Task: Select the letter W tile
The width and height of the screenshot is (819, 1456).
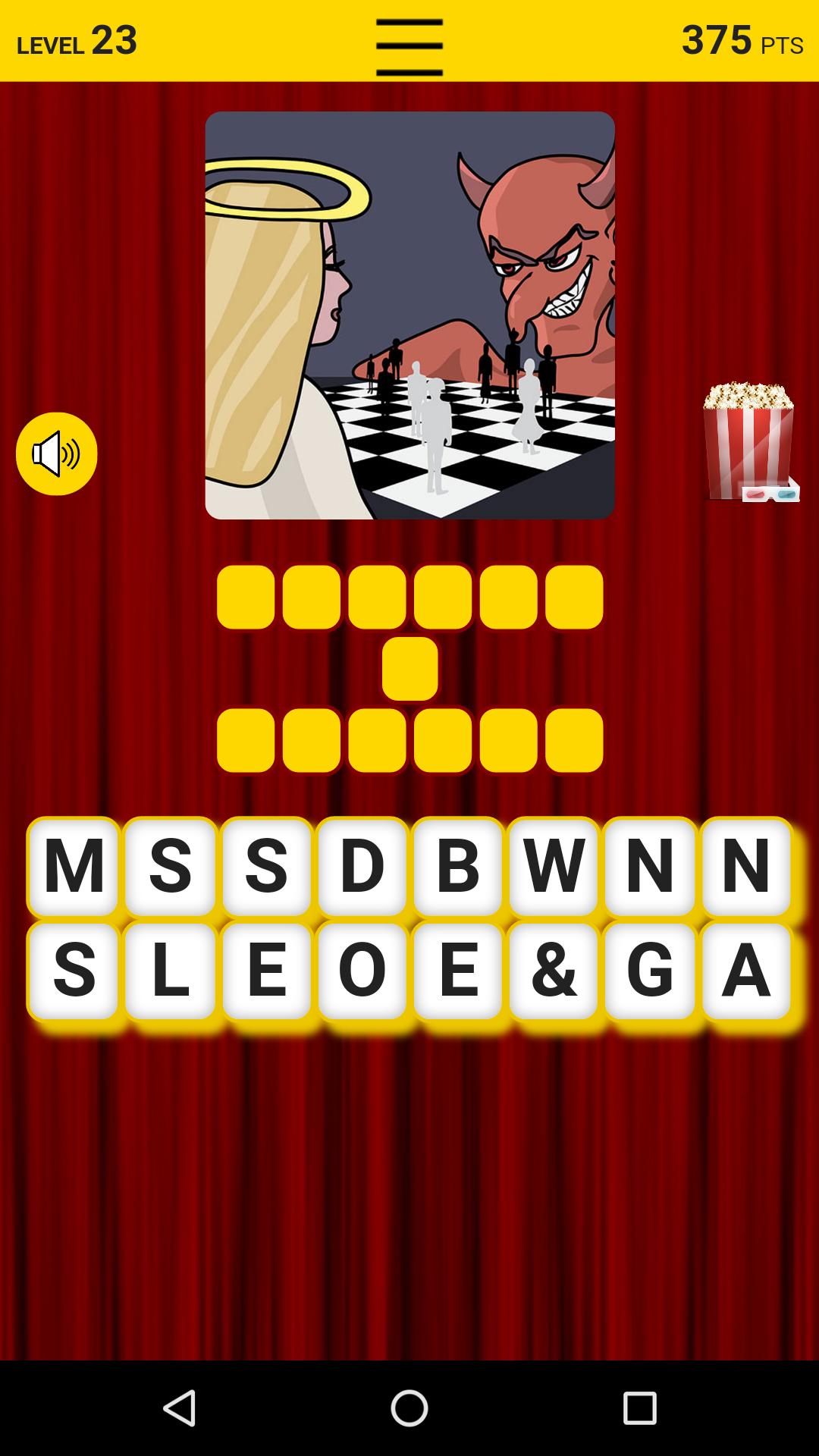Action: pos(554,865)
